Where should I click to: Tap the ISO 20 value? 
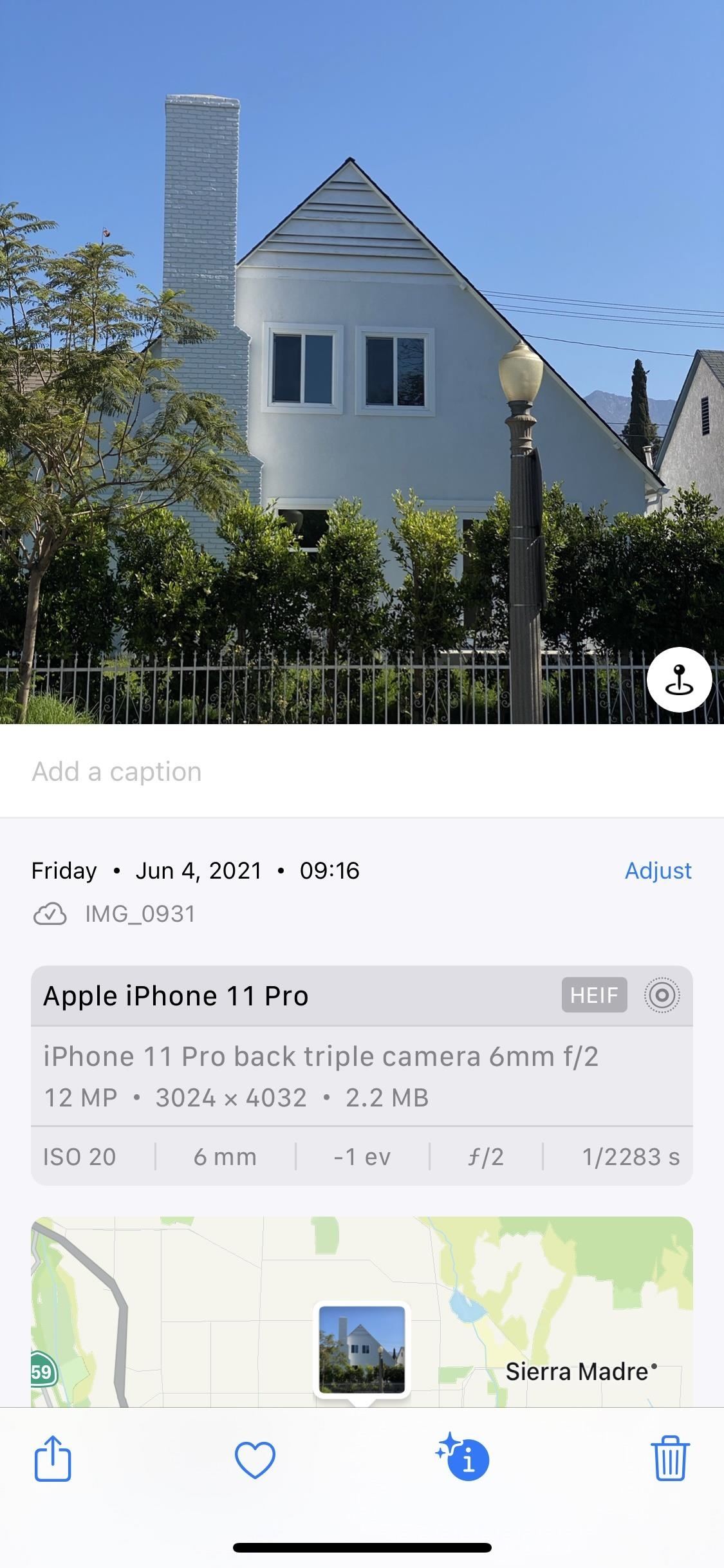pos(79,1155)
